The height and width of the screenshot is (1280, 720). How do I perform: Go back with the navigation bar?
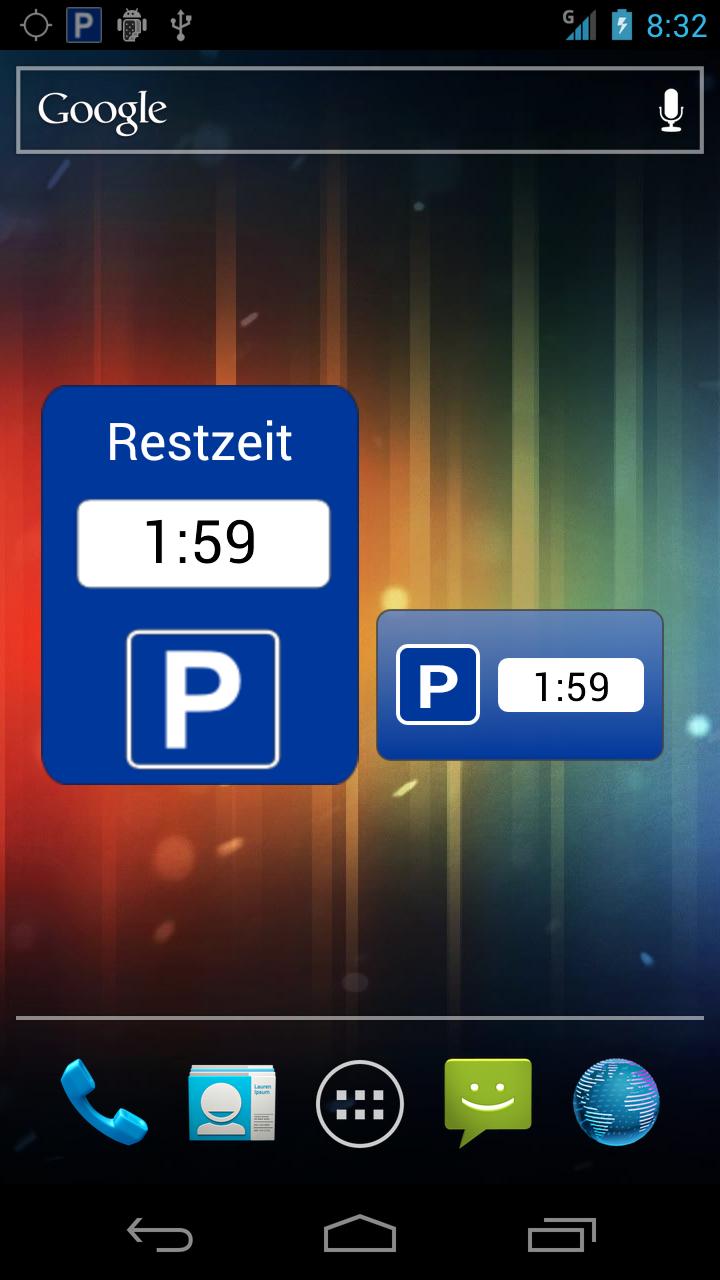point(160,1235)
